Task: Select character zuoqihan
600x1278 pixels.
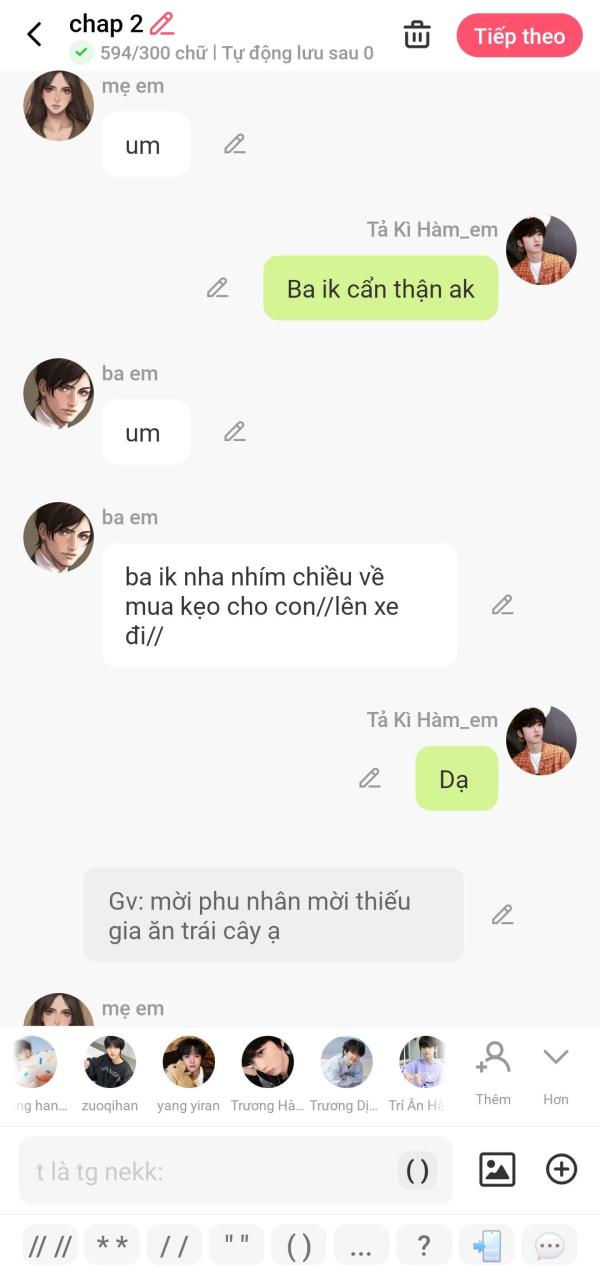Action: (110, 1074)
